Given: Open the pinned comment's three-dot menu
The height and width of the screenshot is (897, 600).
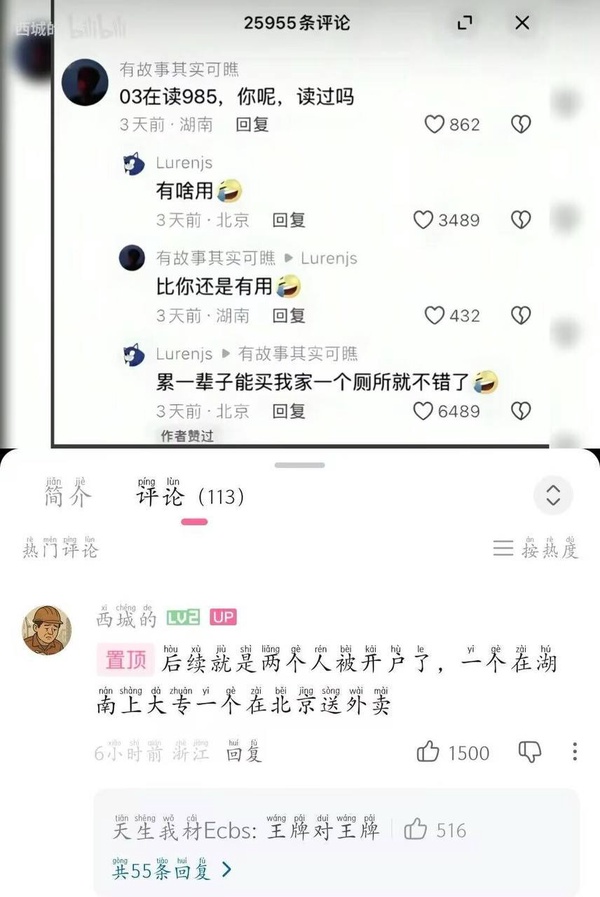Looking at the screenshot, I should tap(574, 752).
